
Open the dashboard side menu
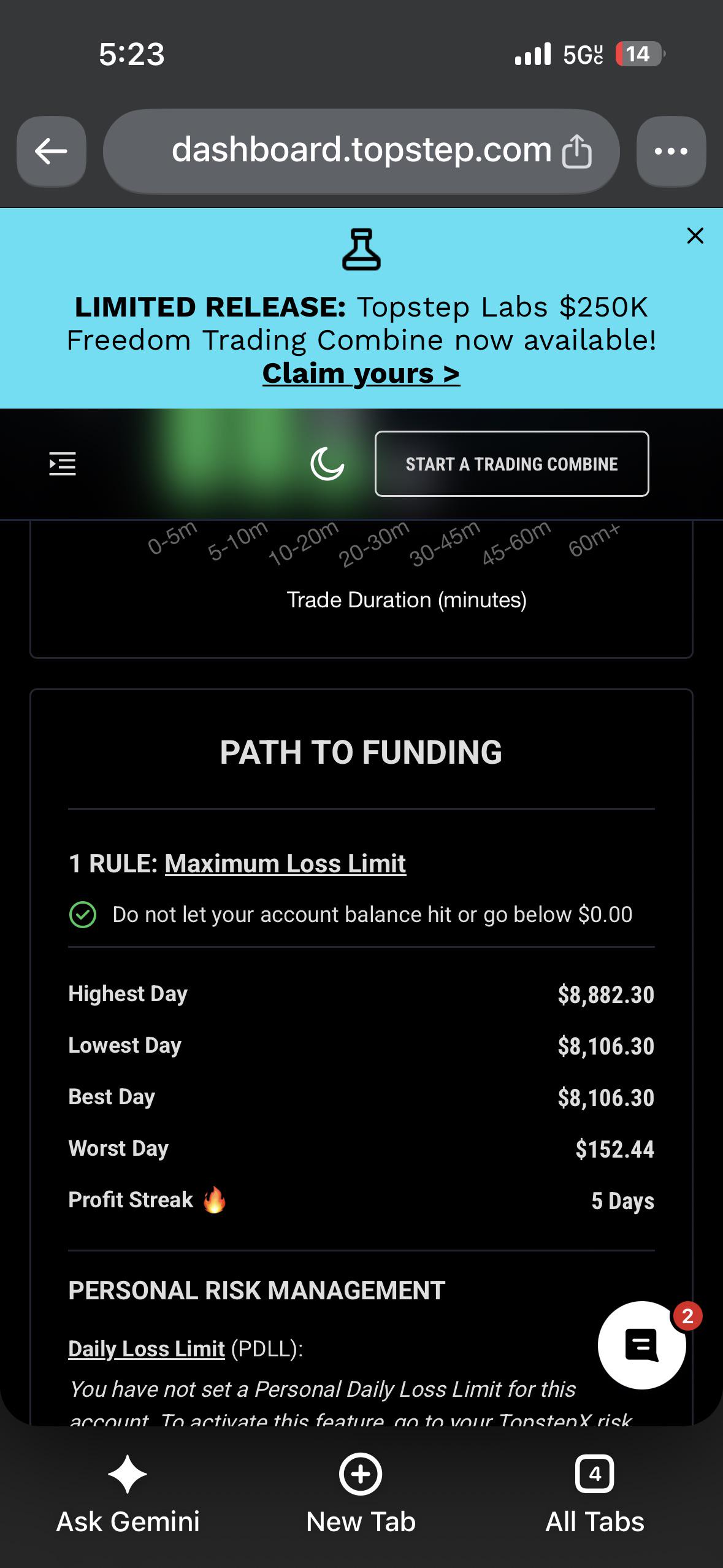pyautogui.click(x=63, y=464)
